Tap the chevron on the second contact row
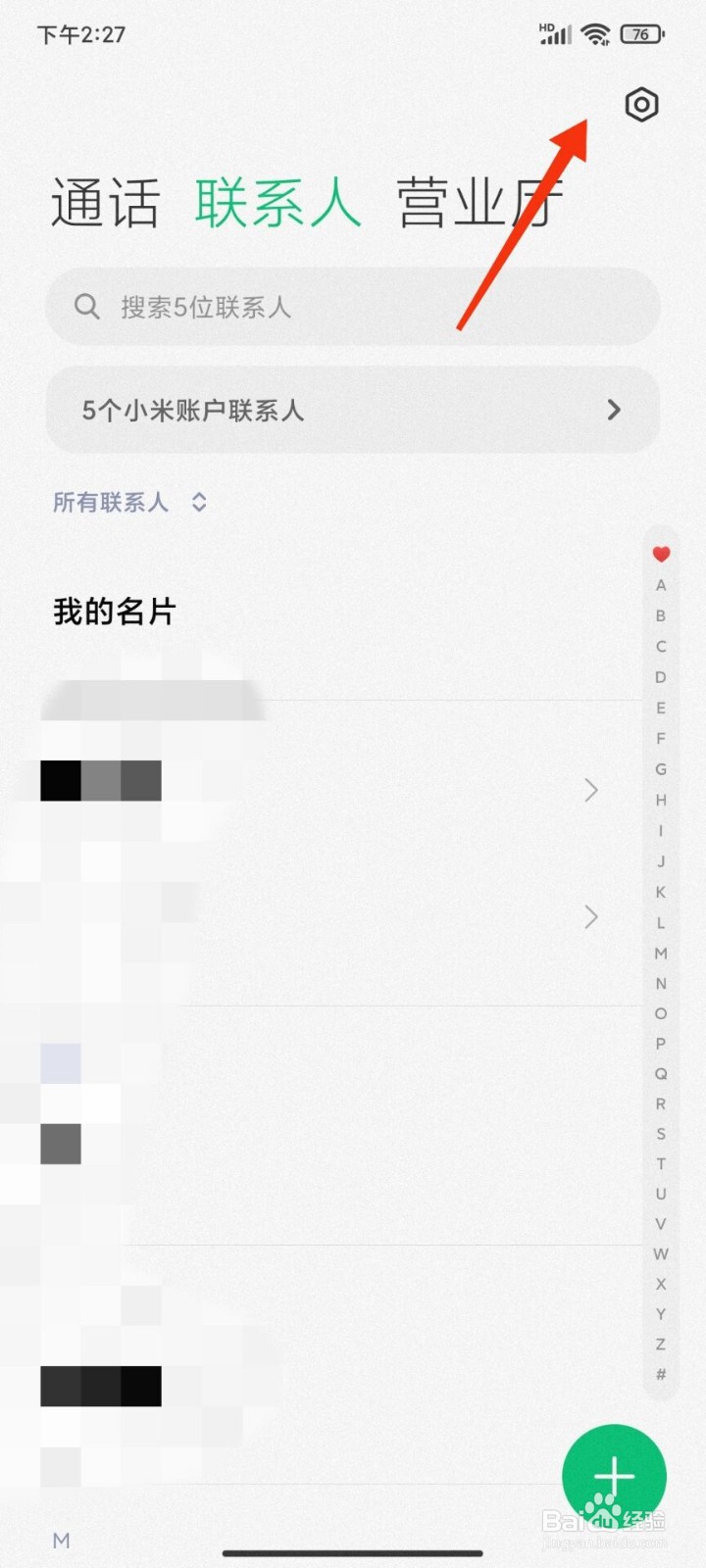Image resolution: width=706 pixels, height=1568 pixels. (590, 917)
